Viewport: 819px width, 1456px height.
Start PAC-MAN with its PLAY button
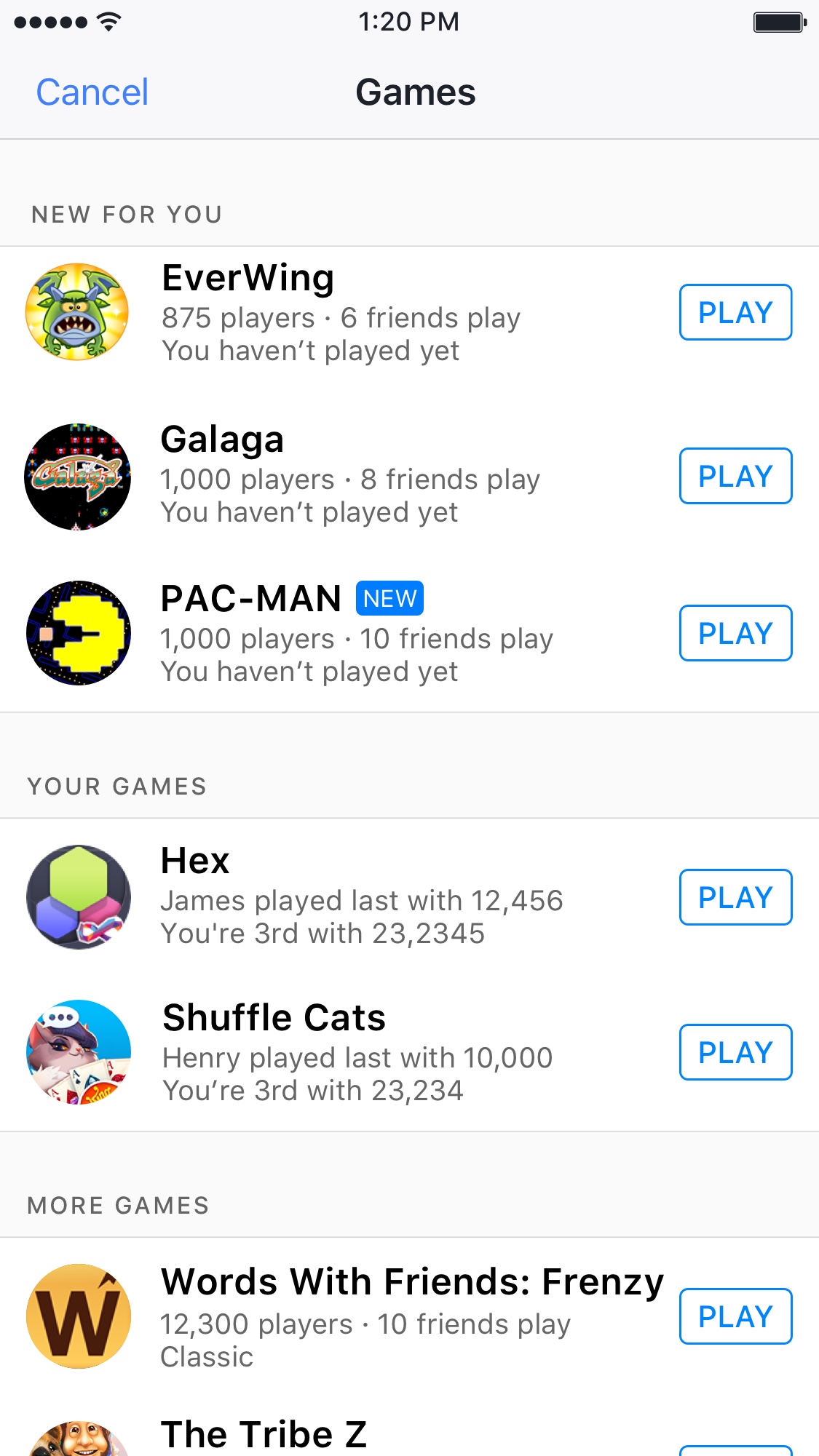coord(735,632)
